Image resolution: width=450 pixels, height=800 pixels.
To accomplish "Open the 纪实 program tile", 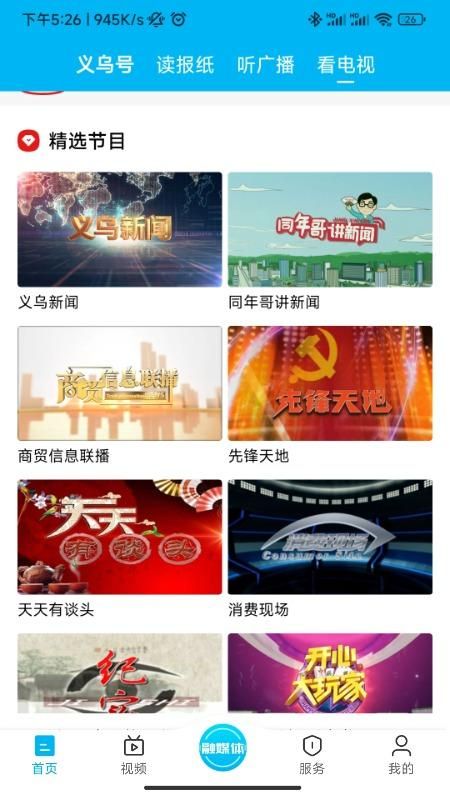I will [x=120, y=673].
